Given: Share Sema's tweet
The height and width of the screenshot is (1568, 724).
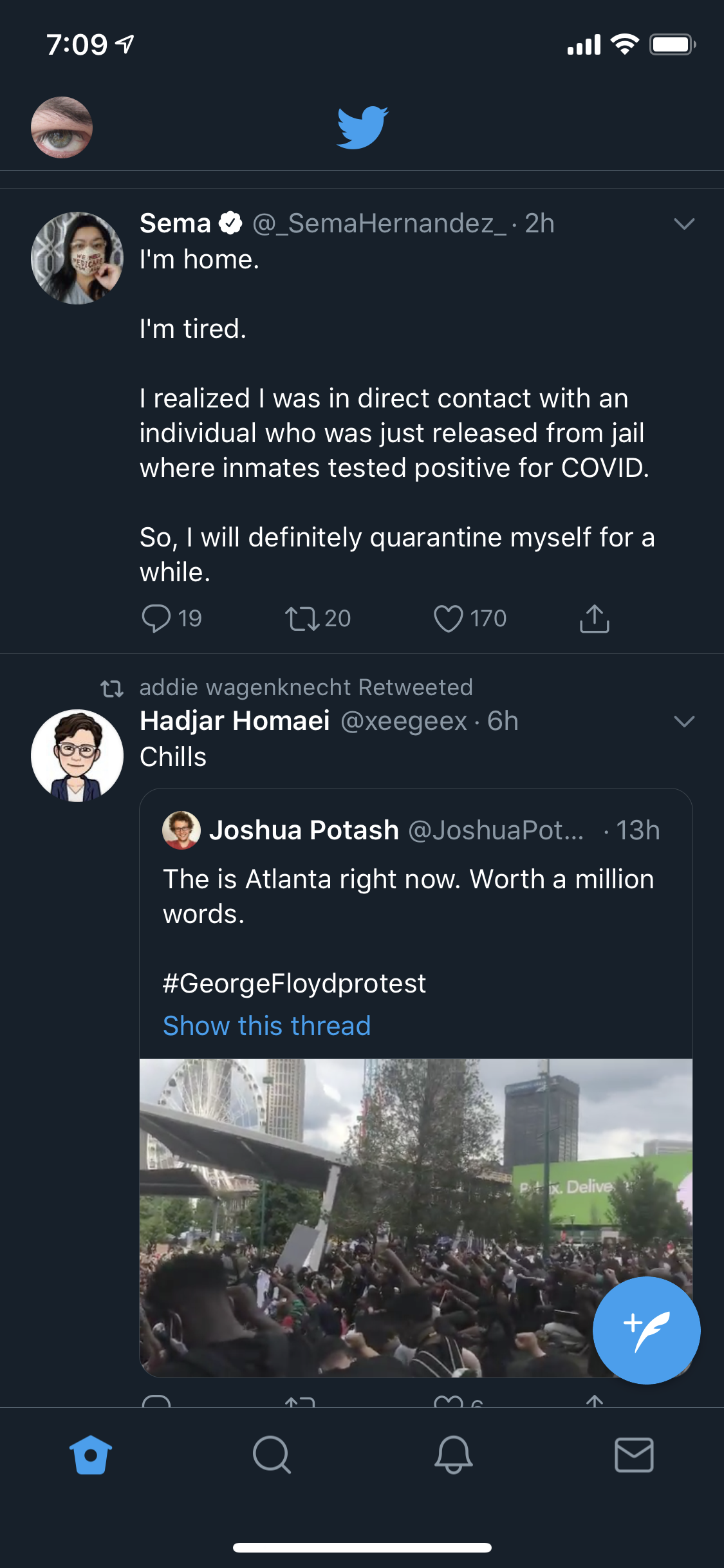Looking at the screenshot, I should 594,619.
